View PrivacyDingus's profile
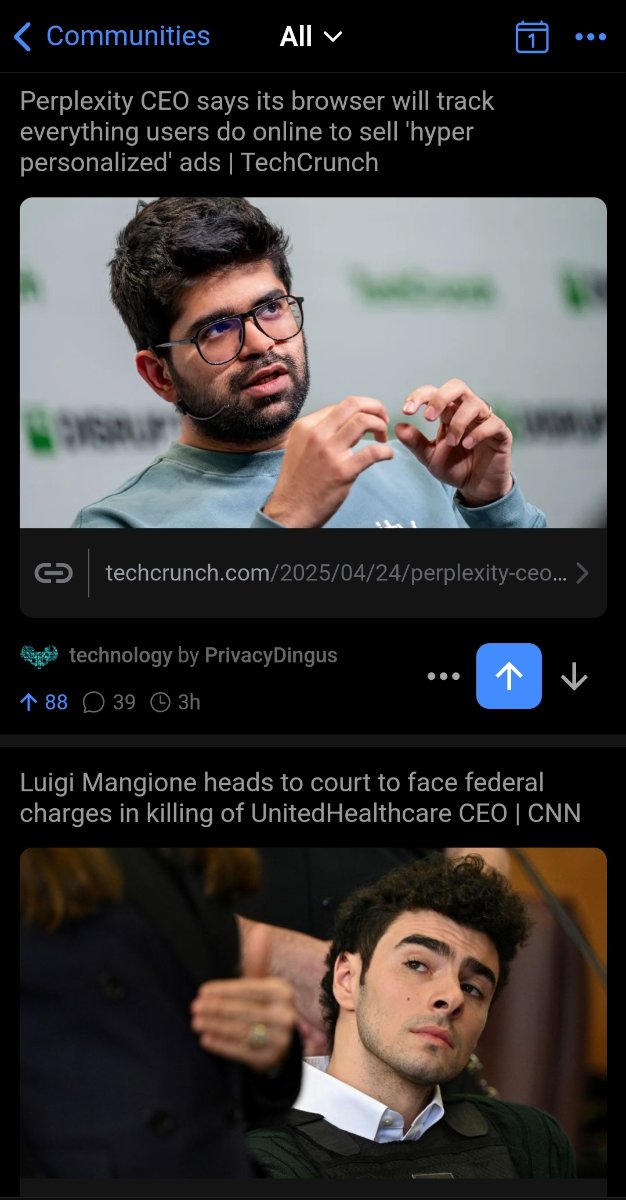 [x=270, y=656]
